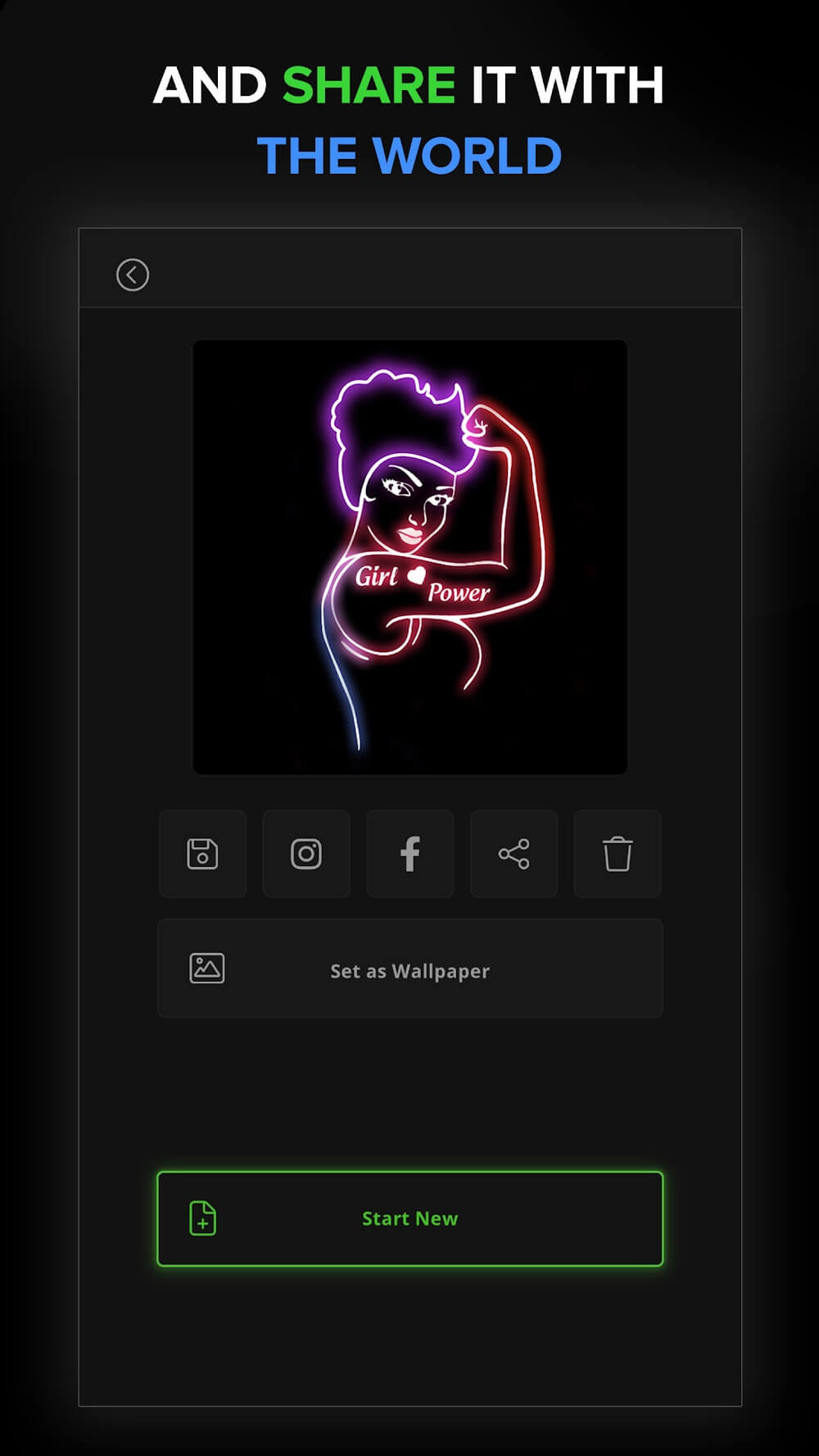
Task: Save the neon artwork to device
Action: coord(202,854)
